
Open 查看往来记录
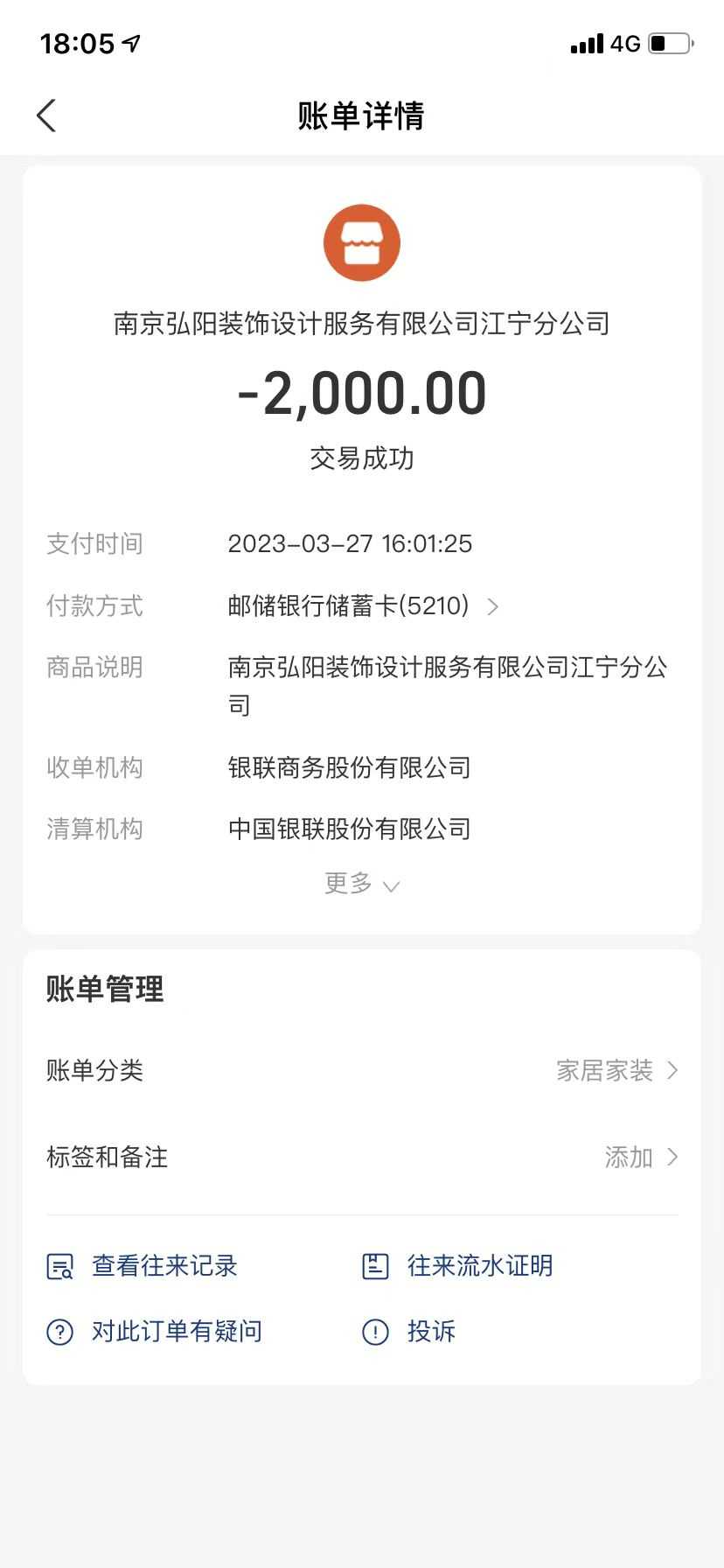(143, 1266)
